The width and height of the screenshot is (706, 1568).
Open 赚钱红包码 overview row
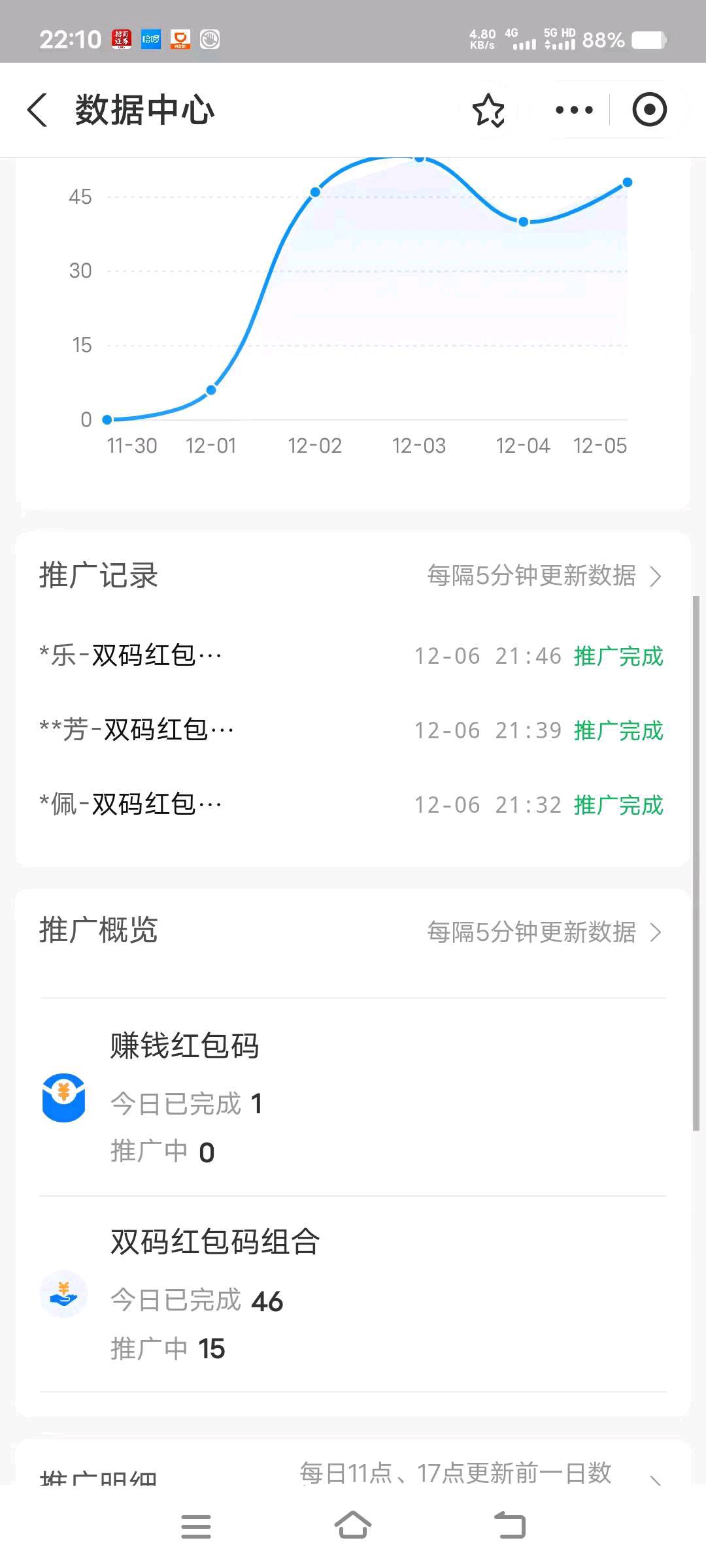(353, 1098)
